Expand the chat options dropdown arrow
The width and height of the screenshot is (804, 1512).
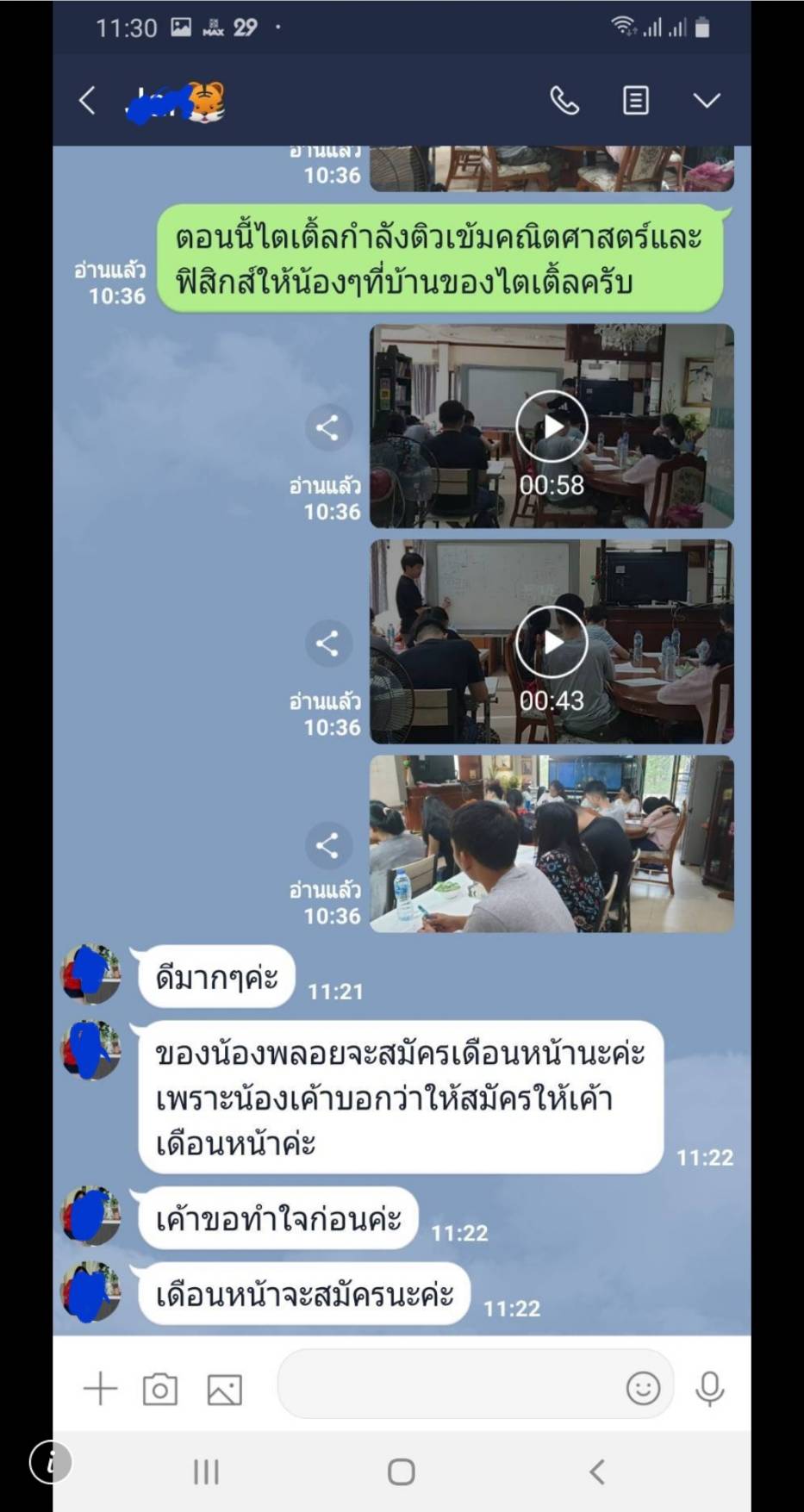pyautogui.click(x=707, y=101)
